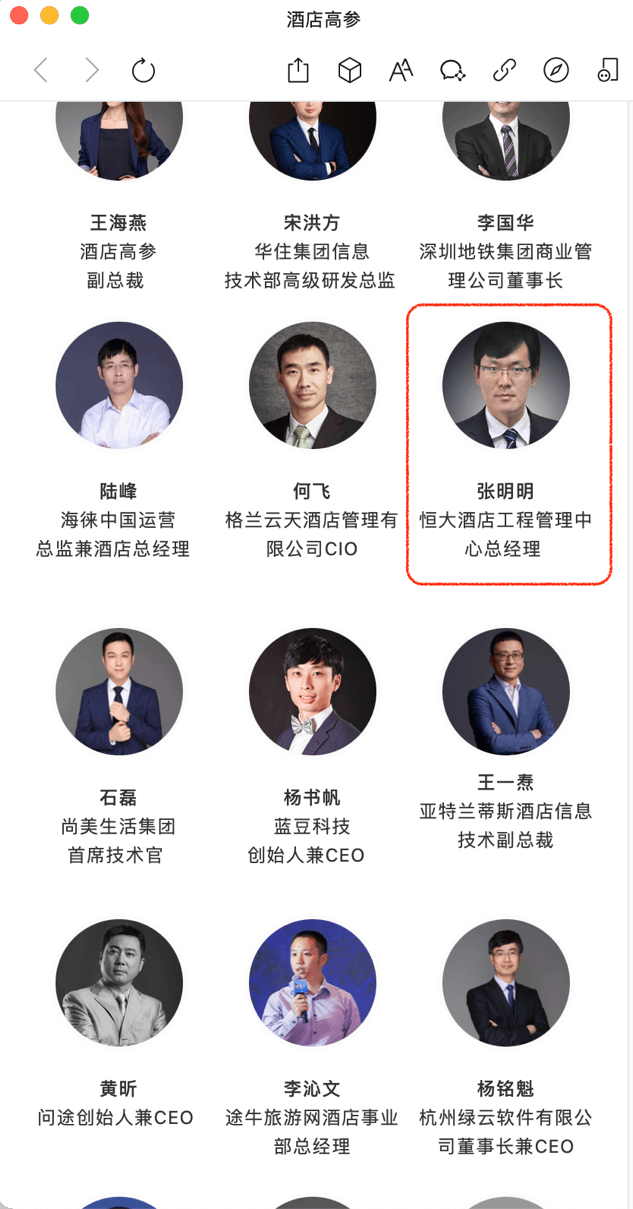Minimize the window with yellow button
The width and height of the screenshot is (633, 1209).
(49, 16)
